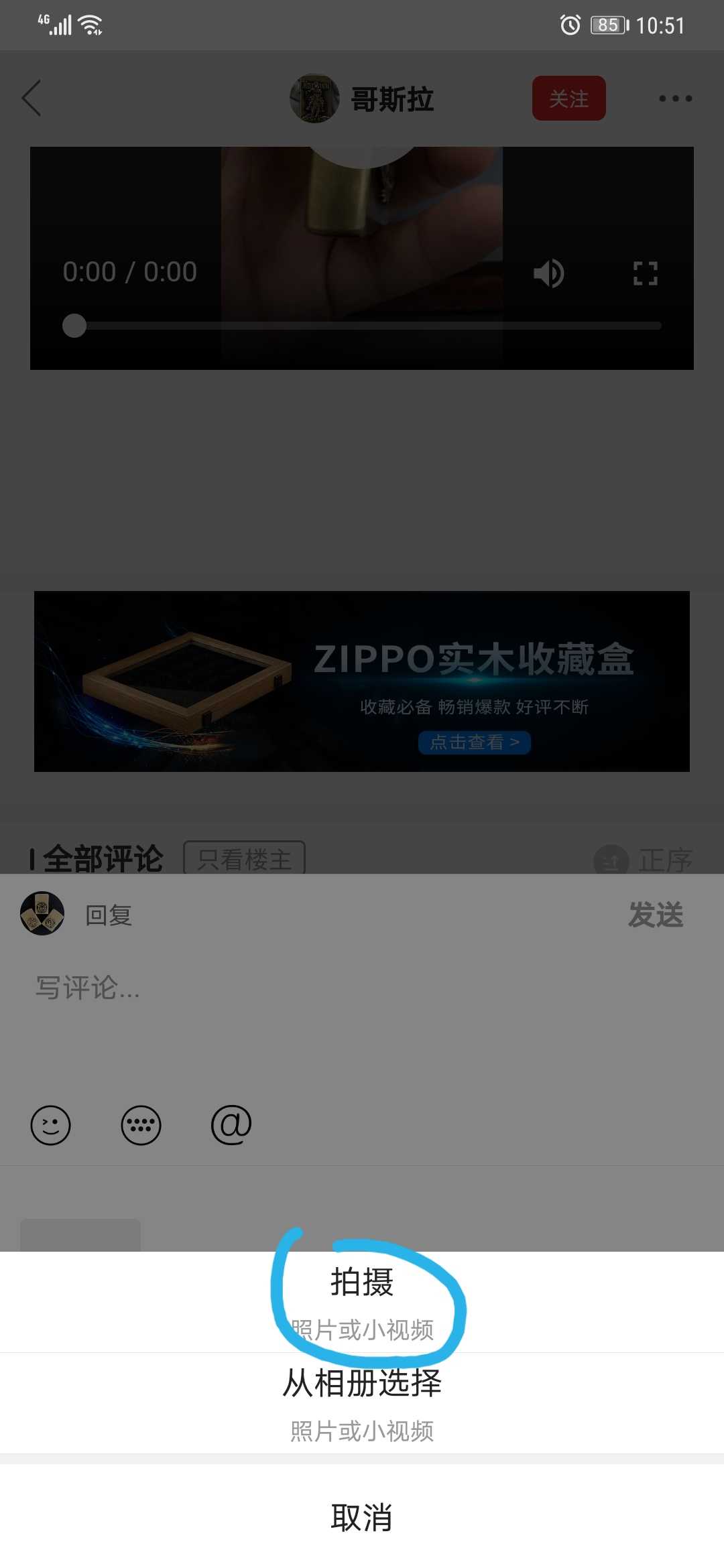Open the round dots icon beside emoji
This screenshot has height=1568, width=724.
tap(141, 1125)
